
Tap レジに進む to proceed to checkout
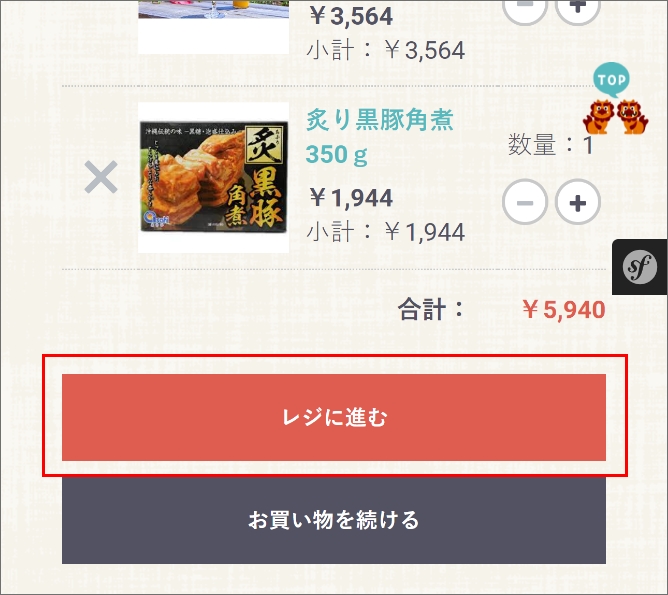333,417
